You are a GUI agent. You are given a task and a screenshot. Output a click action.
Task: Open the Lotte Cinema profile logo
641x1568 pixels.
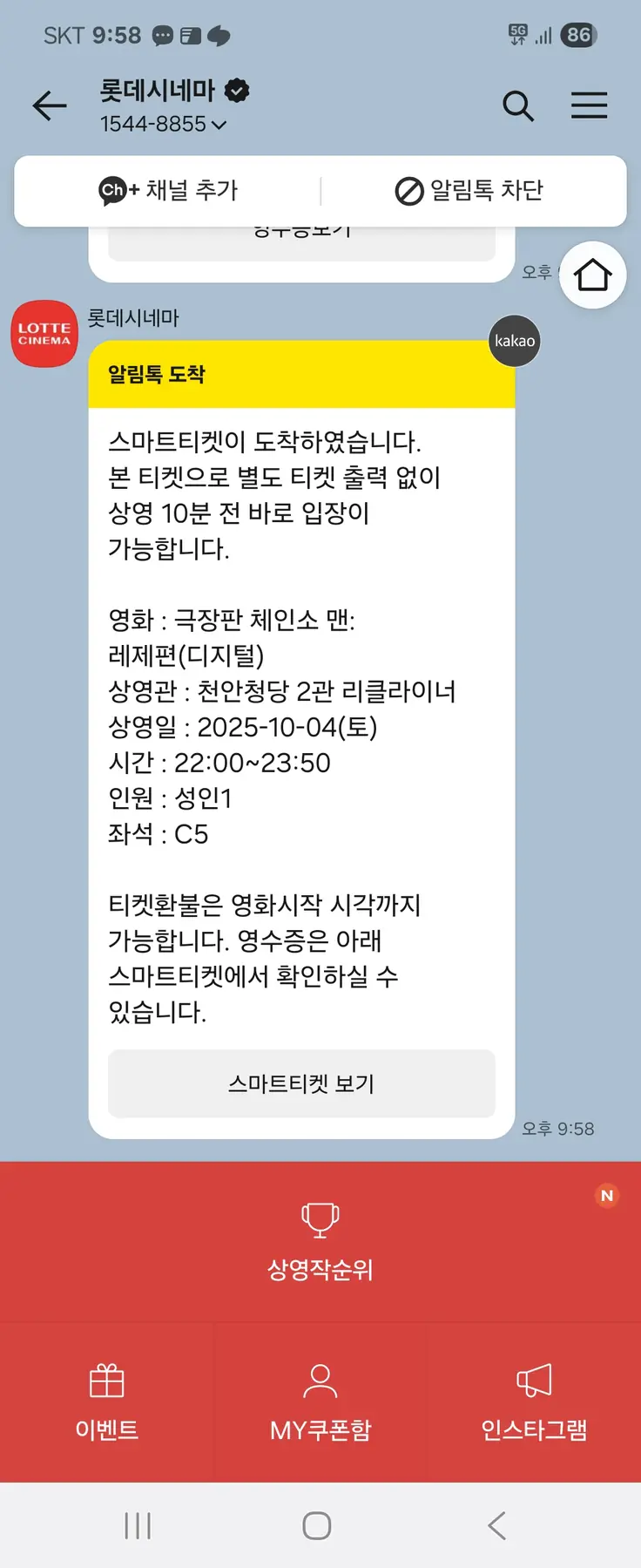coord(44,334)
